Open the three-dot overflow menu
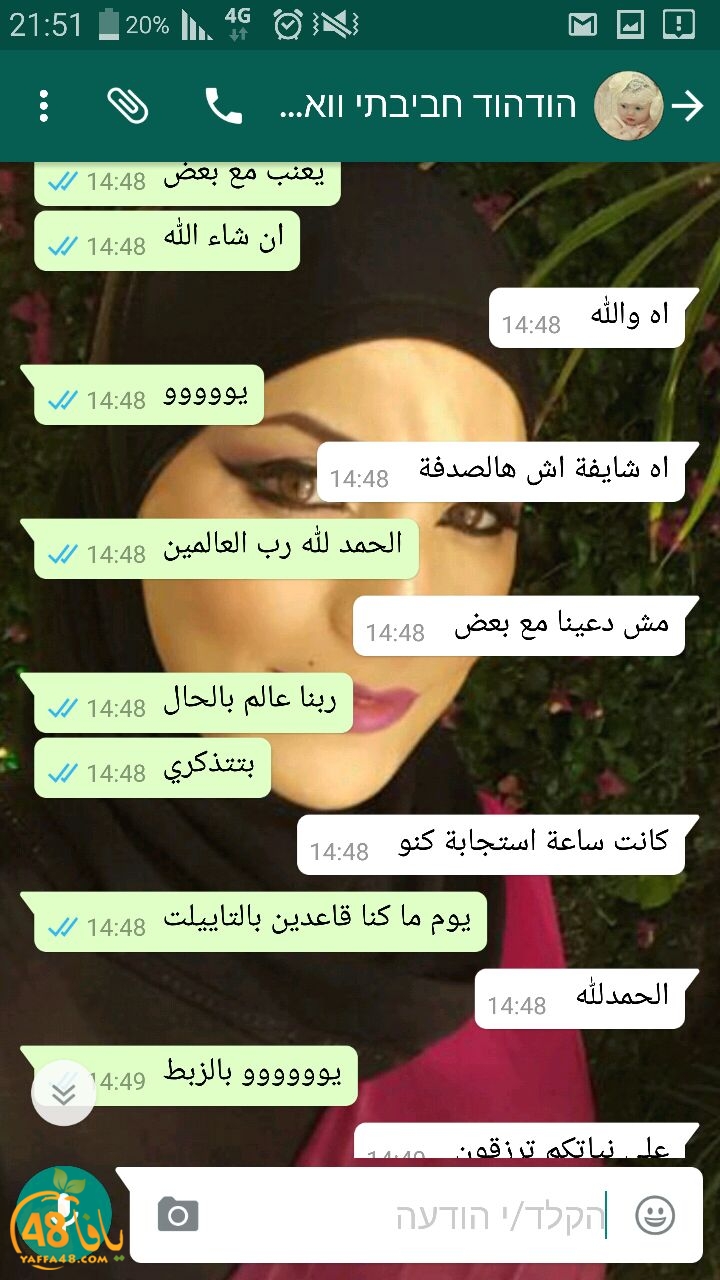Viewport: 720px width, 1280px height. [43, 106]
